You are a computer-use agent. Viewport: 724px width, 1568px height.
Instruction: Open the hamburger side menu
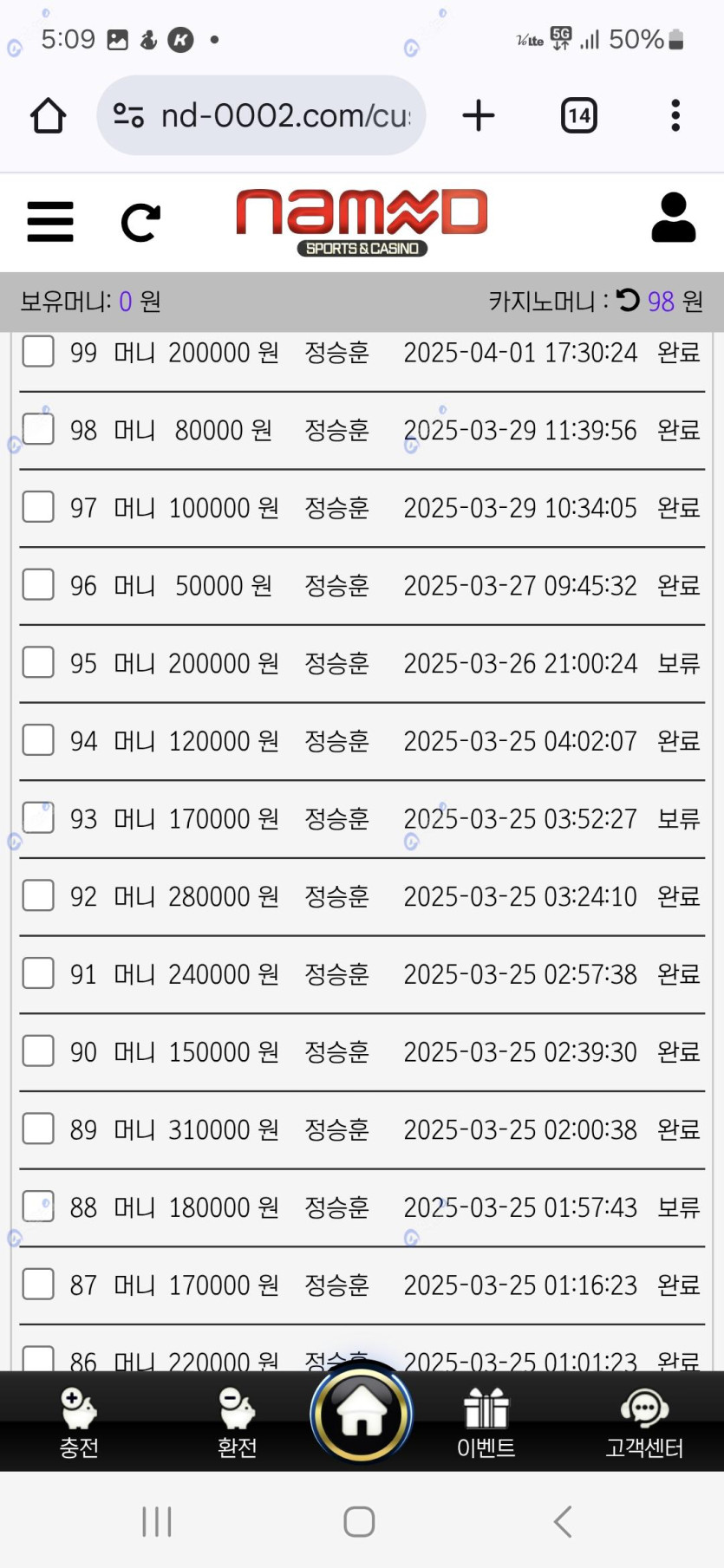(x=50, y=222)
